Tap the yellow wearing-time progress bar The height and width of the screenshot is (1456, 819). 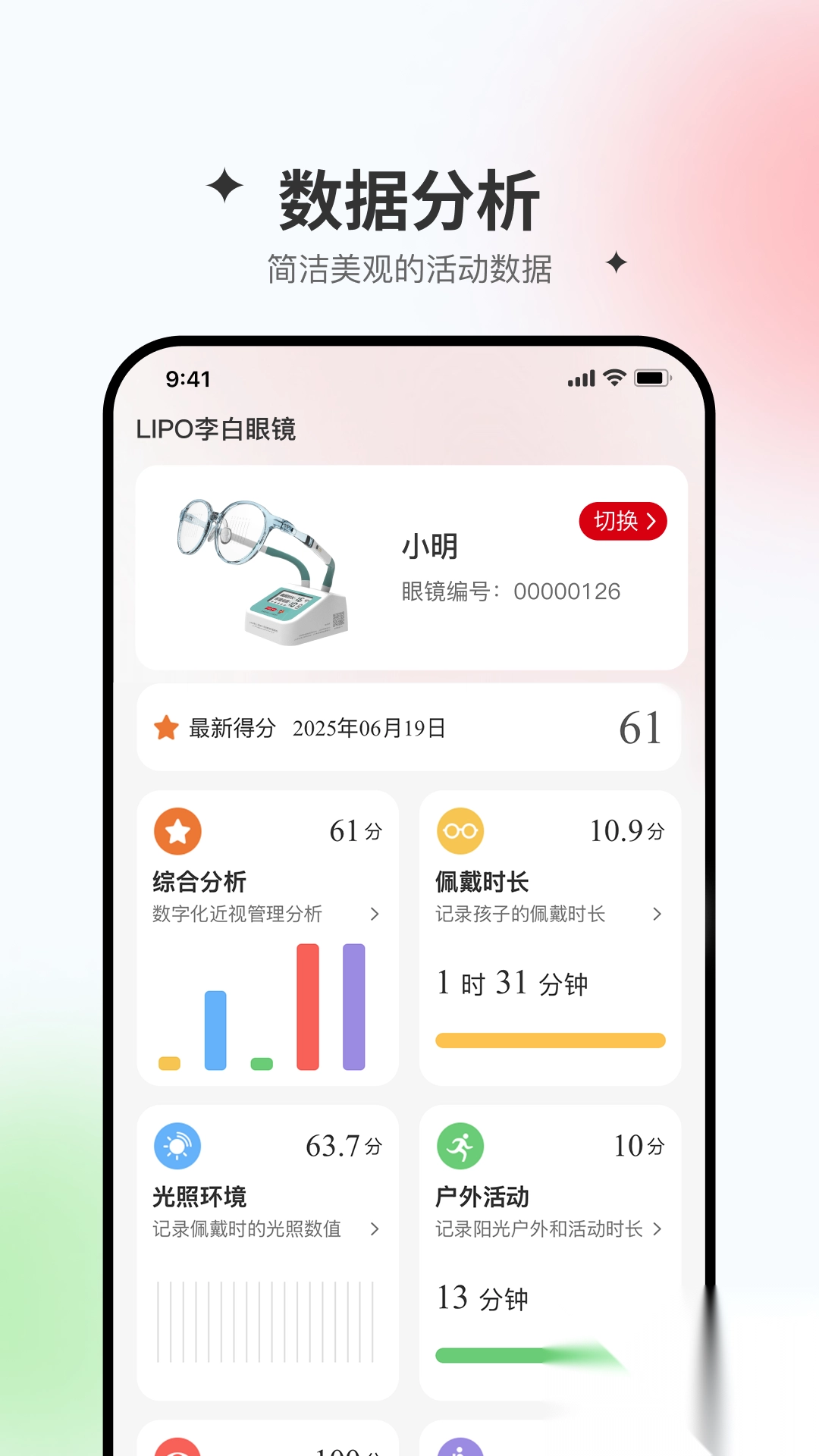[x=549, y=1040]
